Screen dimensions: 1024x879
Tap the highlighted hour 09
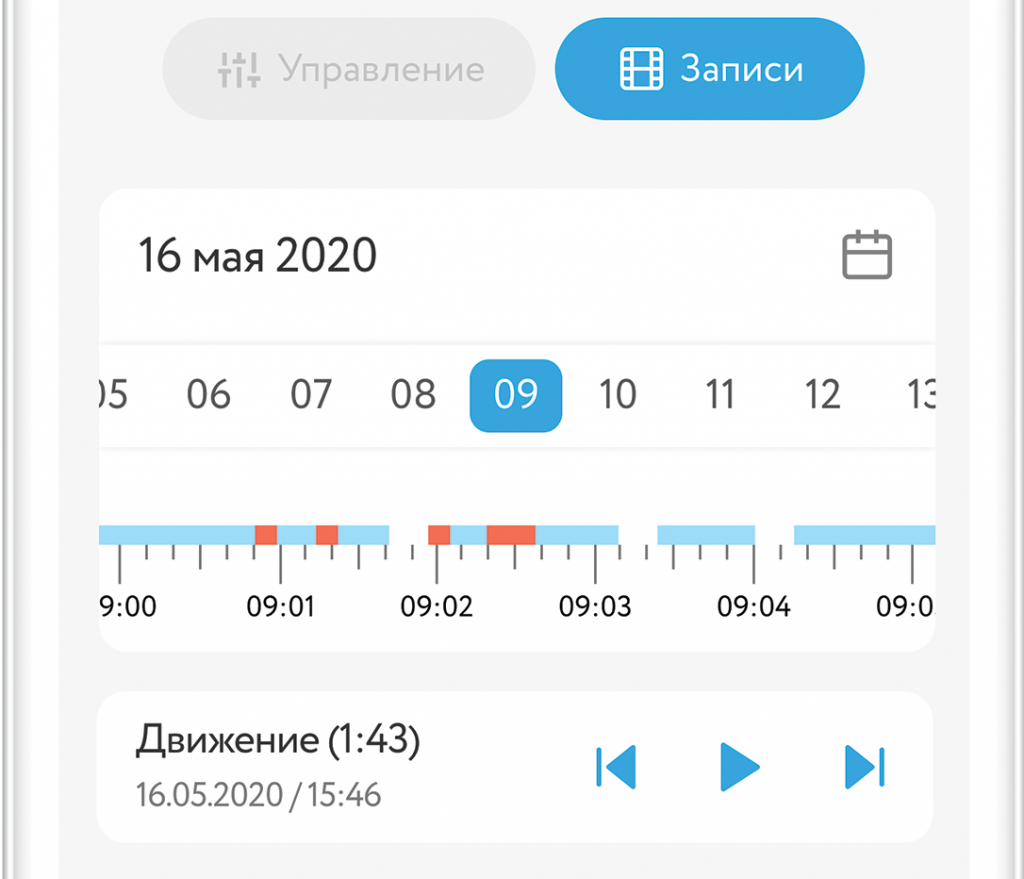516,396
